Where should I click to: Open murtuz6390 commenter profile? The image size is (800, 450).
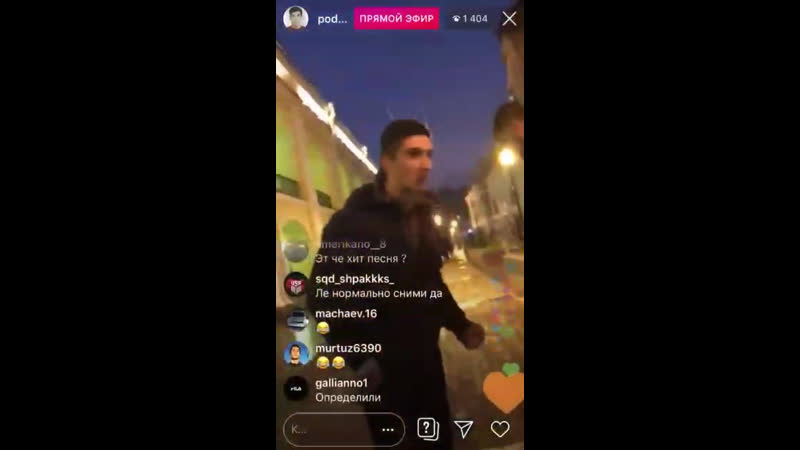296,354
